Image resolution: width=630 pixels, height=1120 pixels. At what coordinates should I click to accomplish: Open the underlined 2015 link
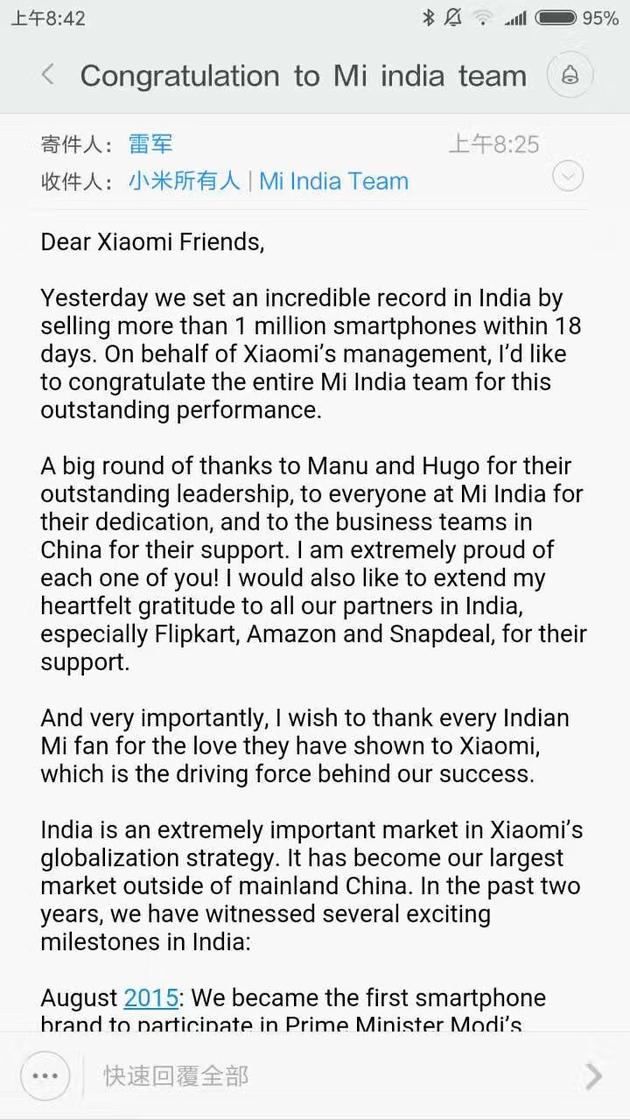[x=151, y=997]
